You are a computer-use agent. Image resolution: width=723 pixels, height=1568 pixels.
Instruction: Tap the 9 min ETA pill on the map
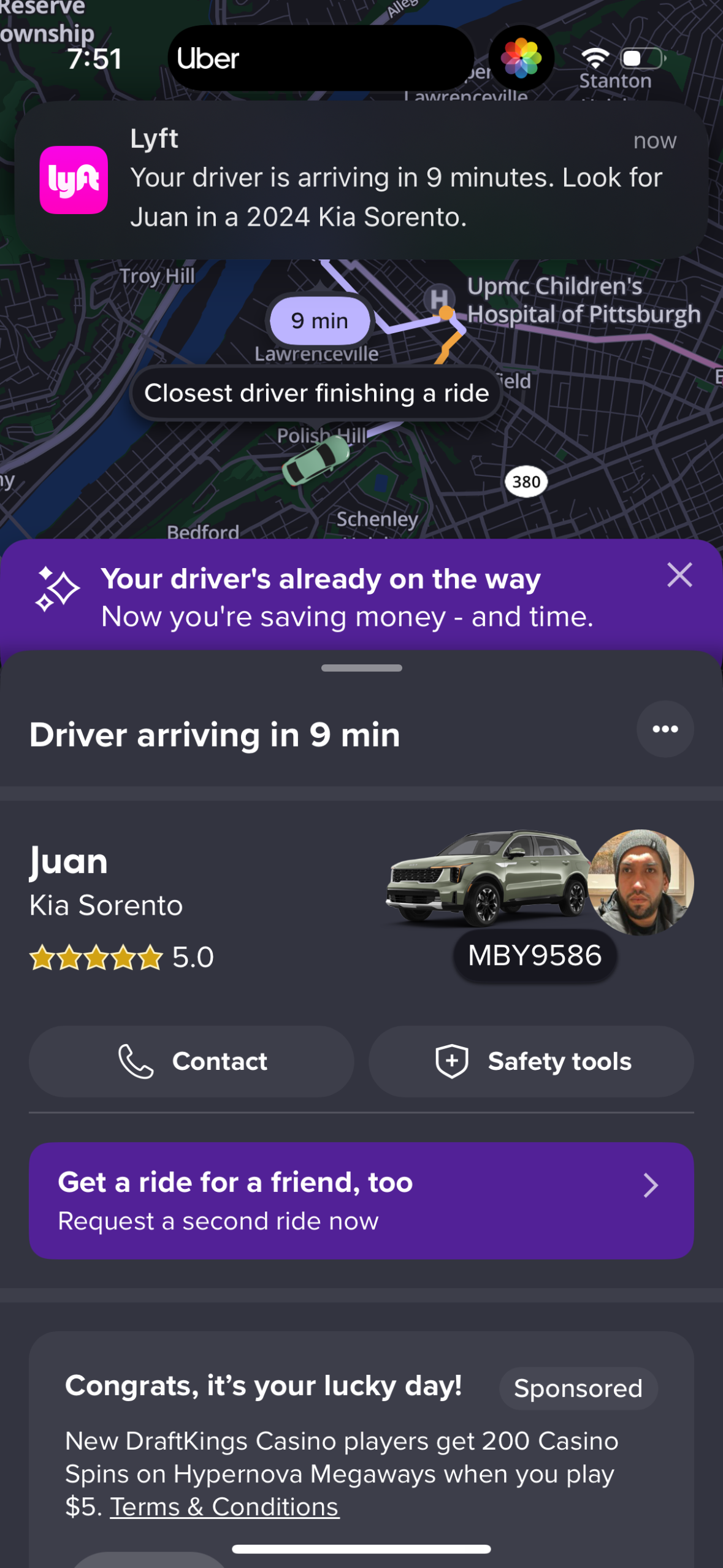319,320
